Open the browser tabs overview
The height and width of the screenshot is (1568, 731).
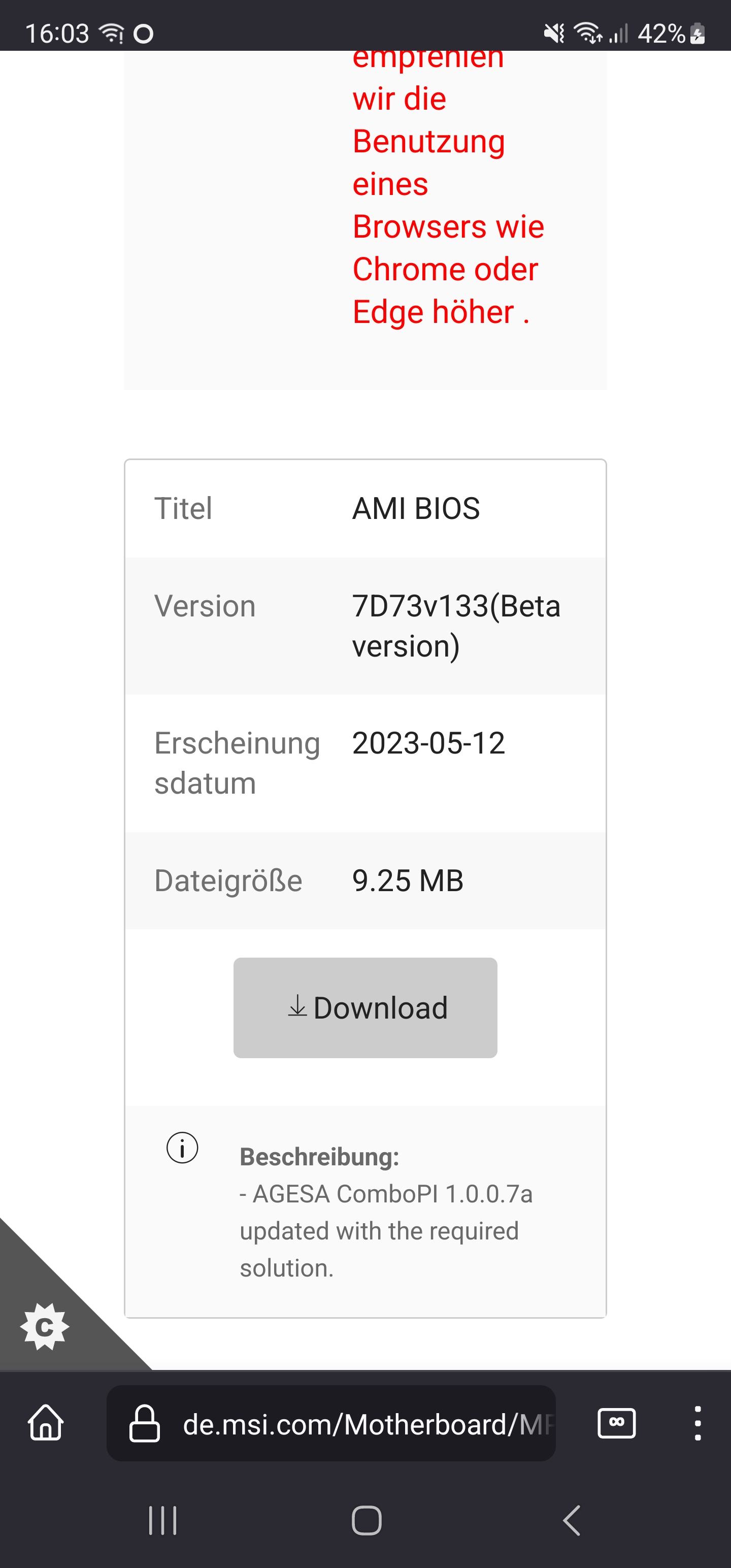coord(617,1423)
